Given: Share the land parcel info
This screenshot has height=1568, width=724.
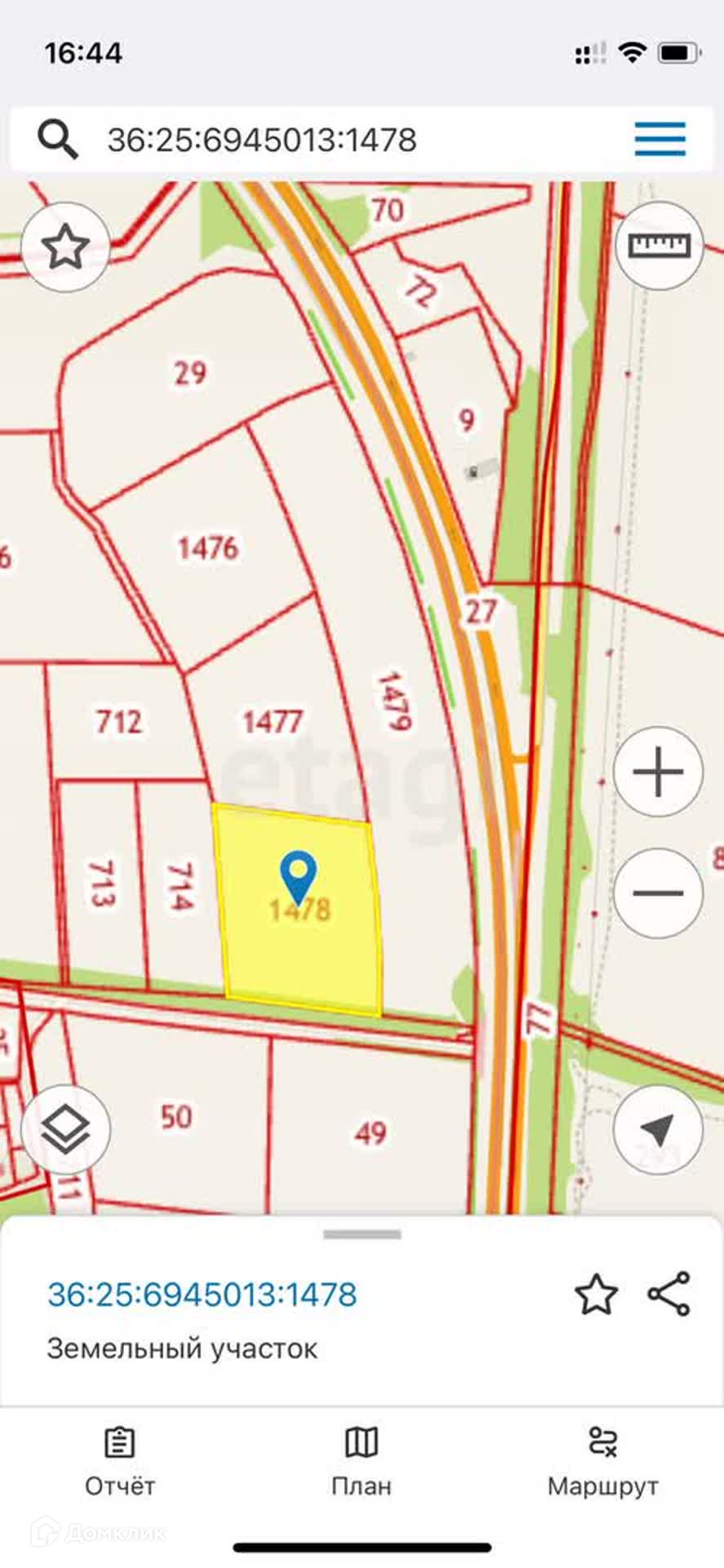Looking at the screenshot, I should click(x=669, y=1294).
